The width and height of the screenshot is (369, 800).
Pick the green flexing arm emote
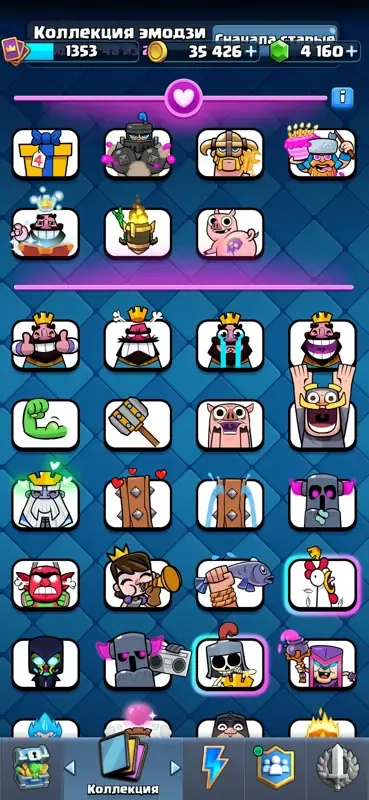pyautogui.click(x=45, y=424)
